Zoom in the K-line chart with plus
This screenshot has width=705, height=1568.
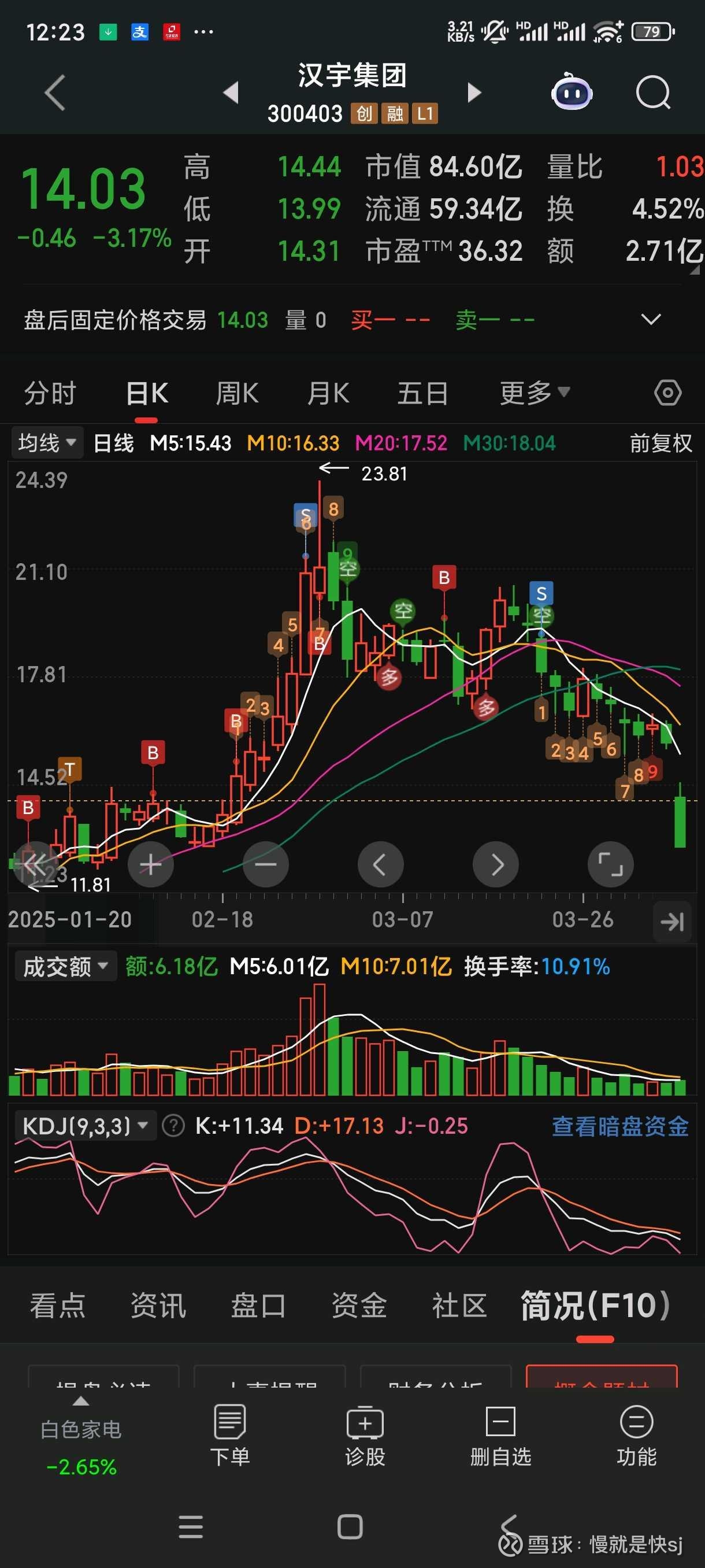(150, 864)
